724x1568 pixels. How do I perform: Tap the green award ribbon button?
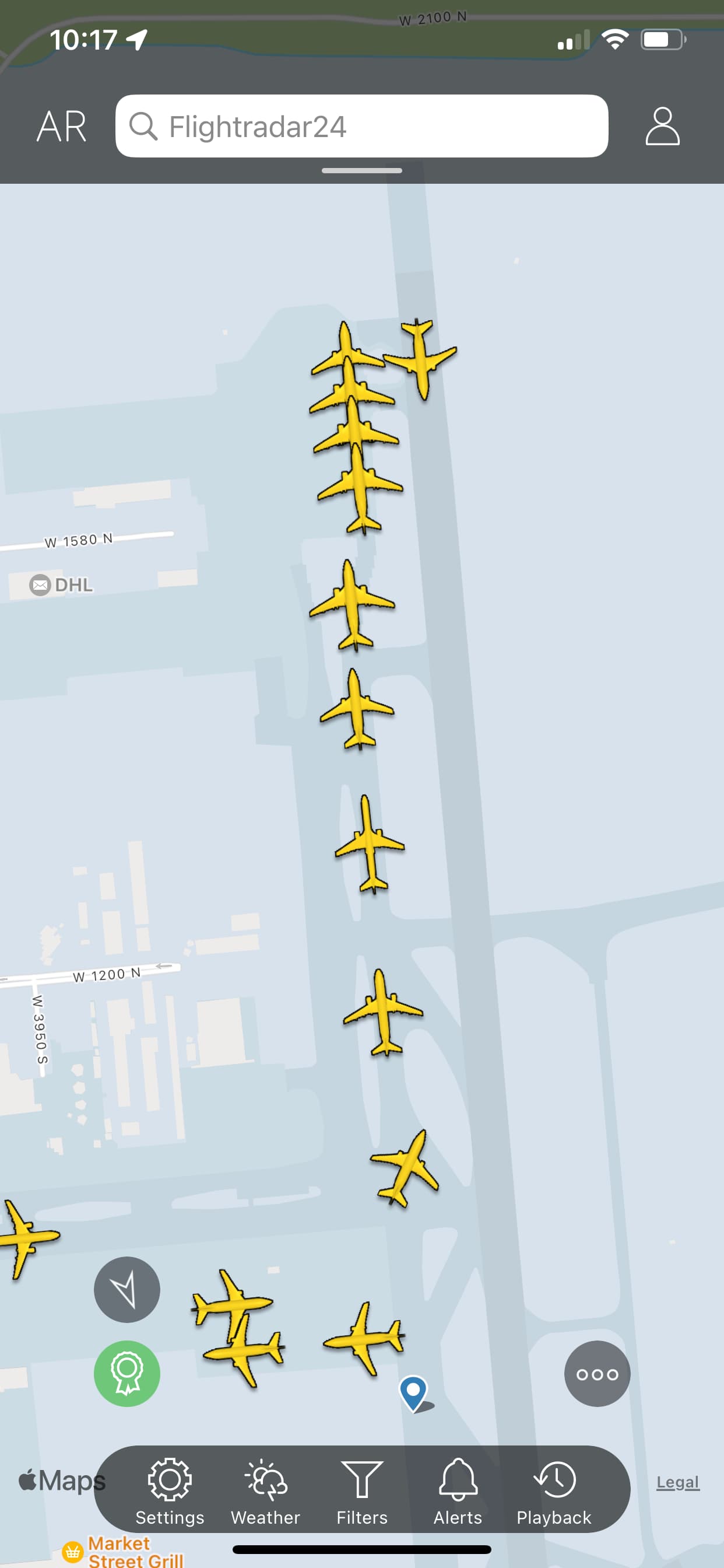pos(126,1373)
